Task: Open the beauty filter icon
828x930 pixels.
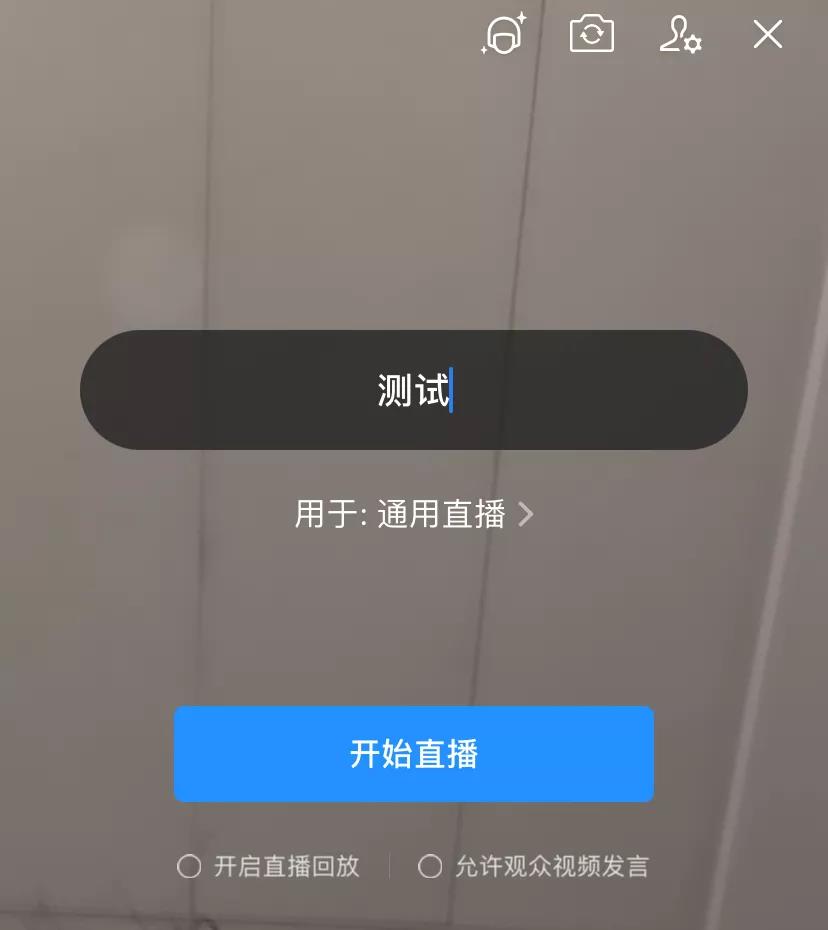Action: [503, 36]
